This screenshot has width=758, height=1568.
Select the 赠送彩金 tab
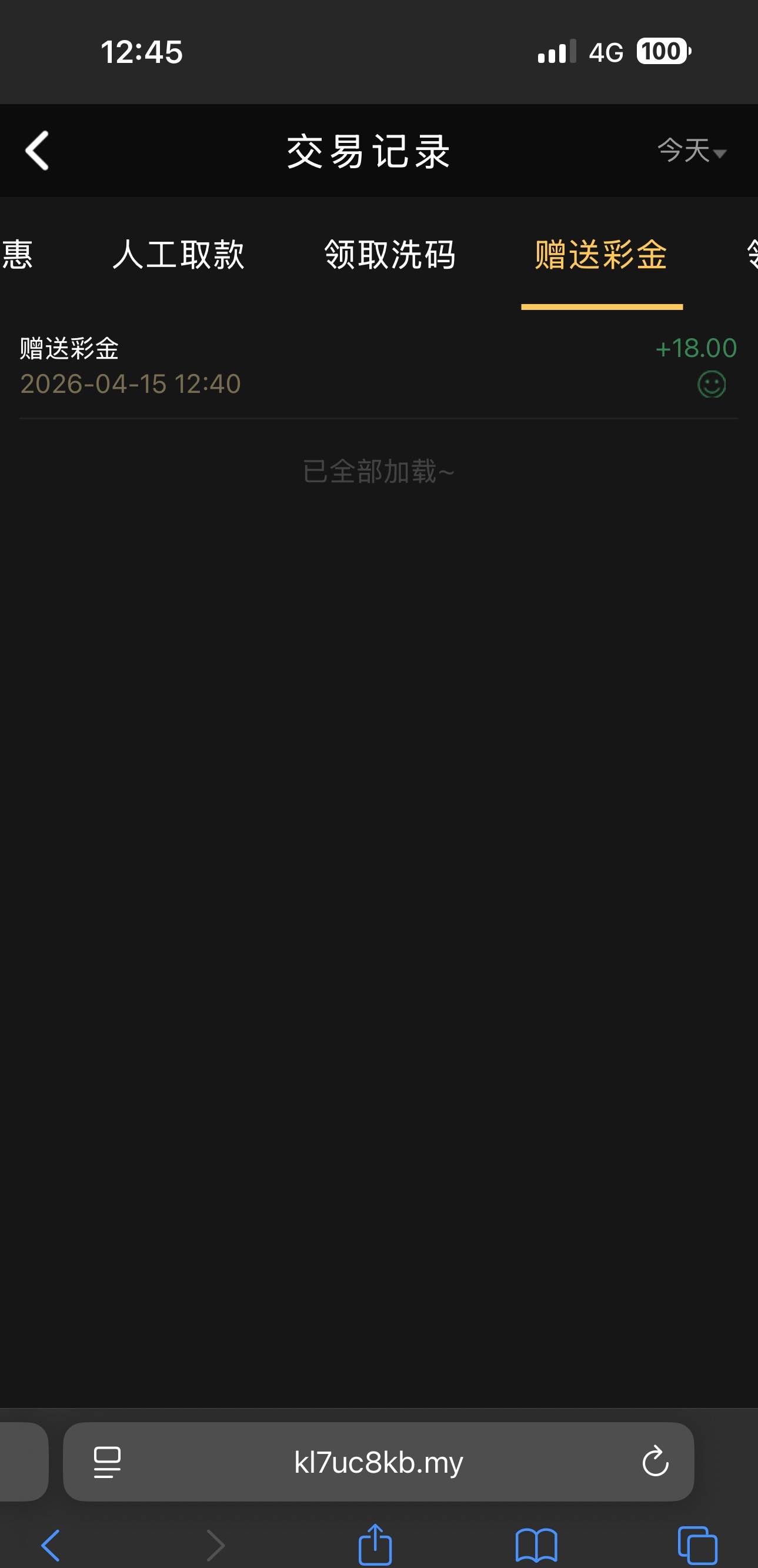coord(601,255)
